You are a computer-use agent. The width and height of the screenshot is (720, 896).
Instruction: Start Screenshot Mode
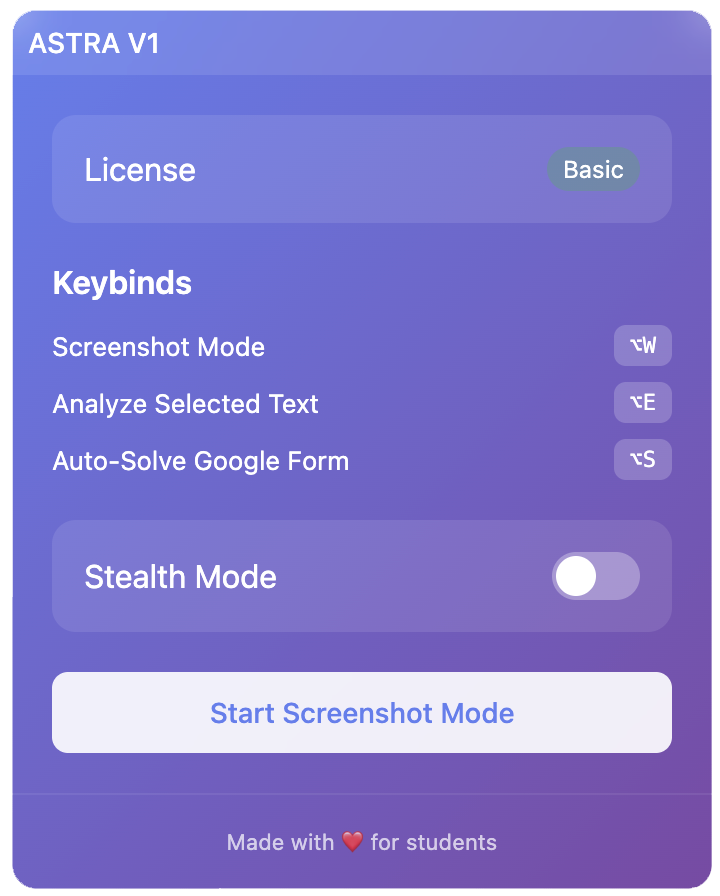pyautogui.click(x=361, y=712)
